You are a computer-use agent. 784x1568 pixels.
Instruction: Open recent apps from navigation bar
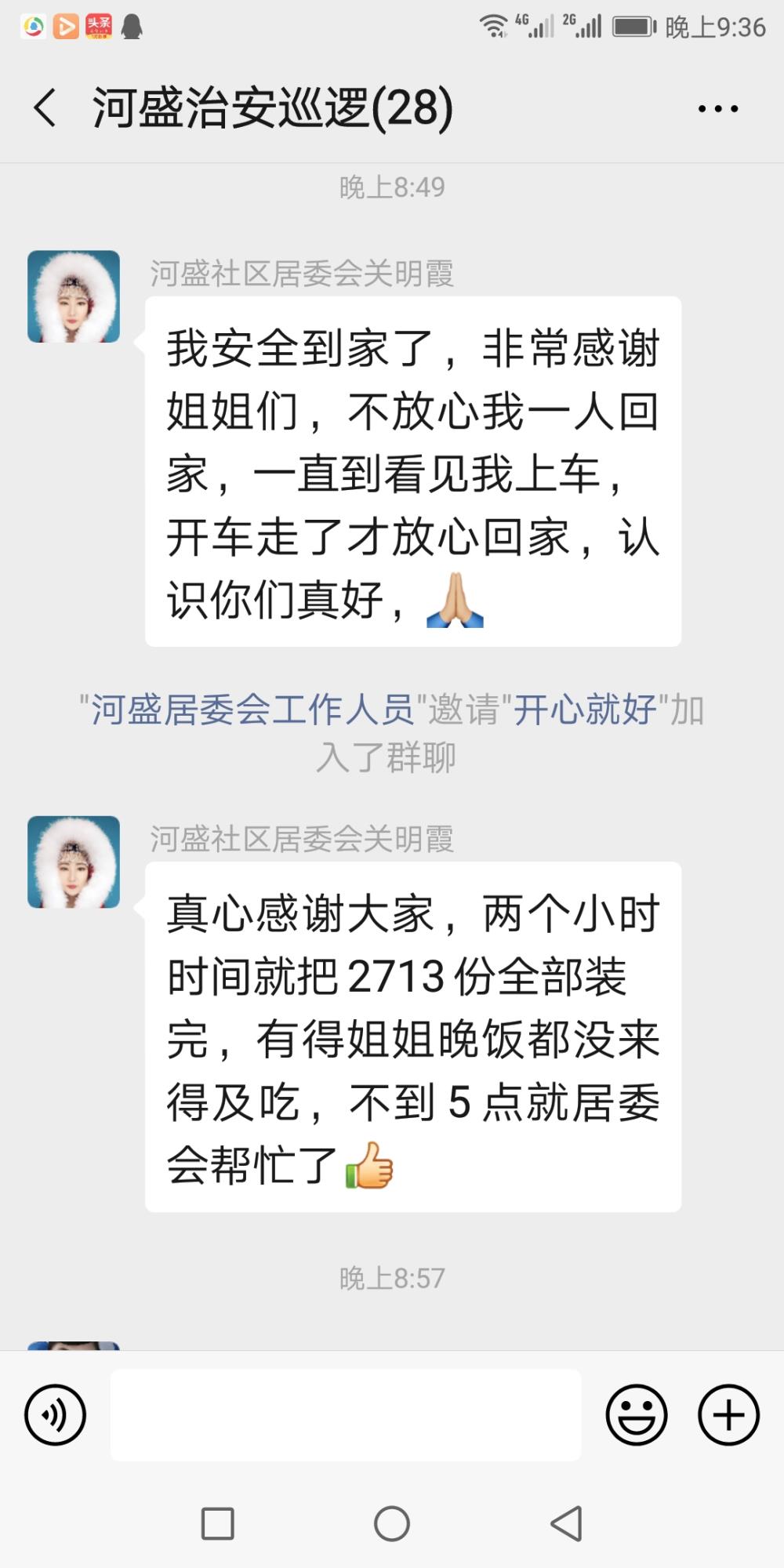[218, 1523]
